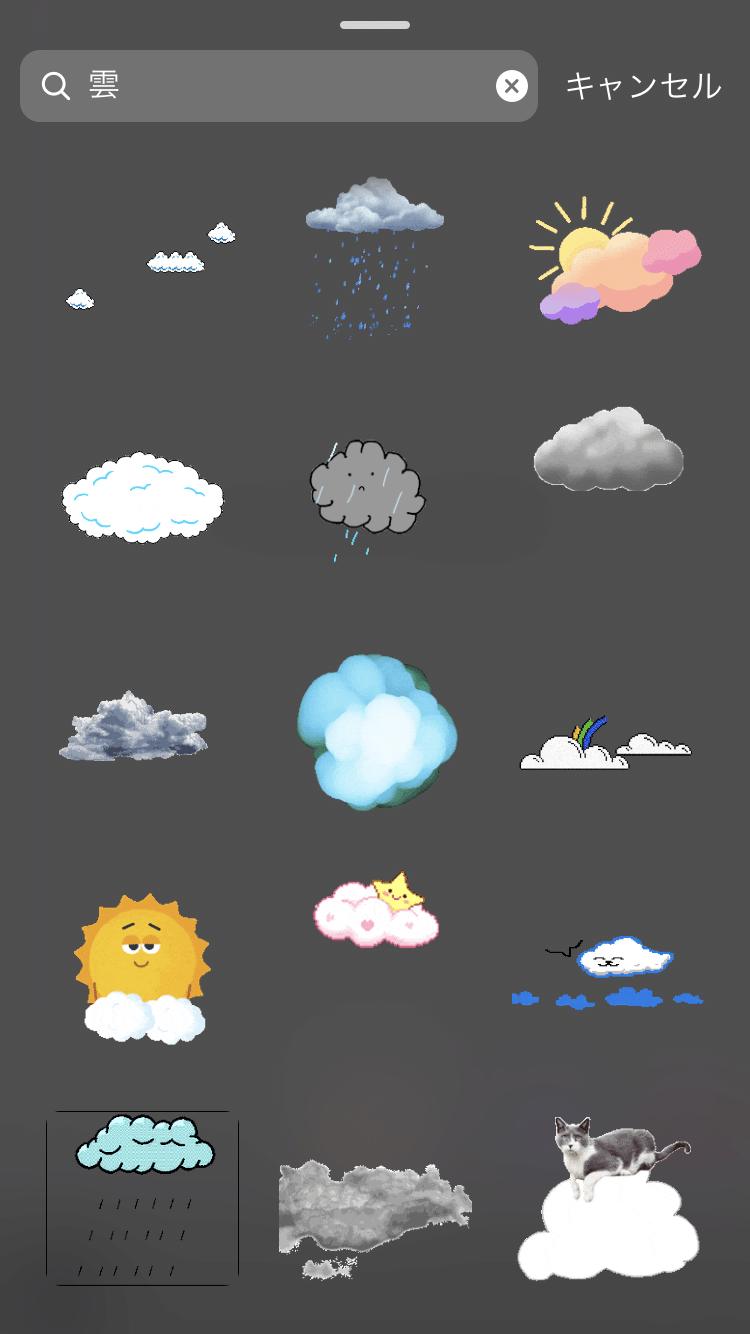Pick the pixel clouds with rainbow sticker
This screenshot has width=750, height=1334.
(605, 742)
